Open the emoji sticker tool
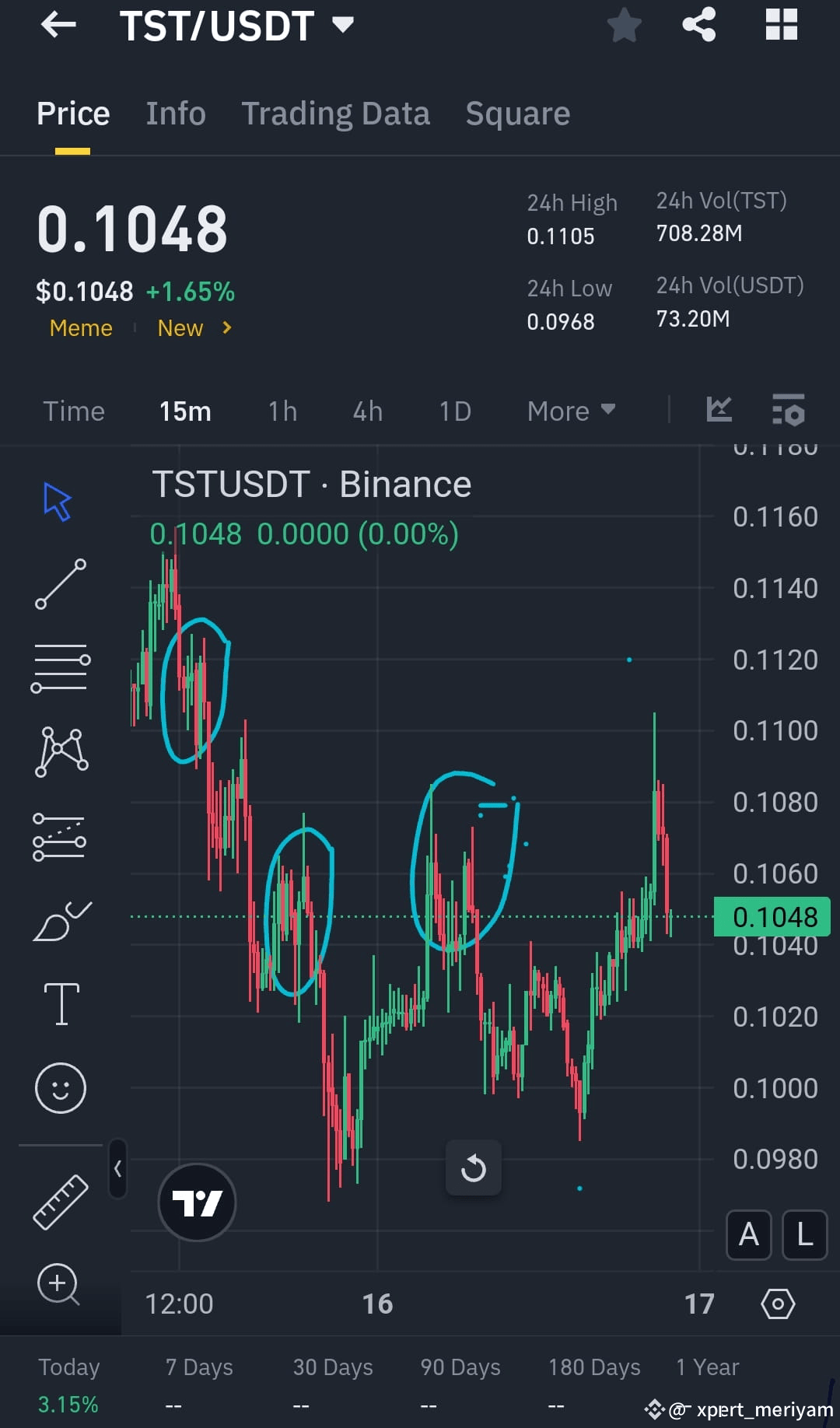 [x=61, y=1087]
